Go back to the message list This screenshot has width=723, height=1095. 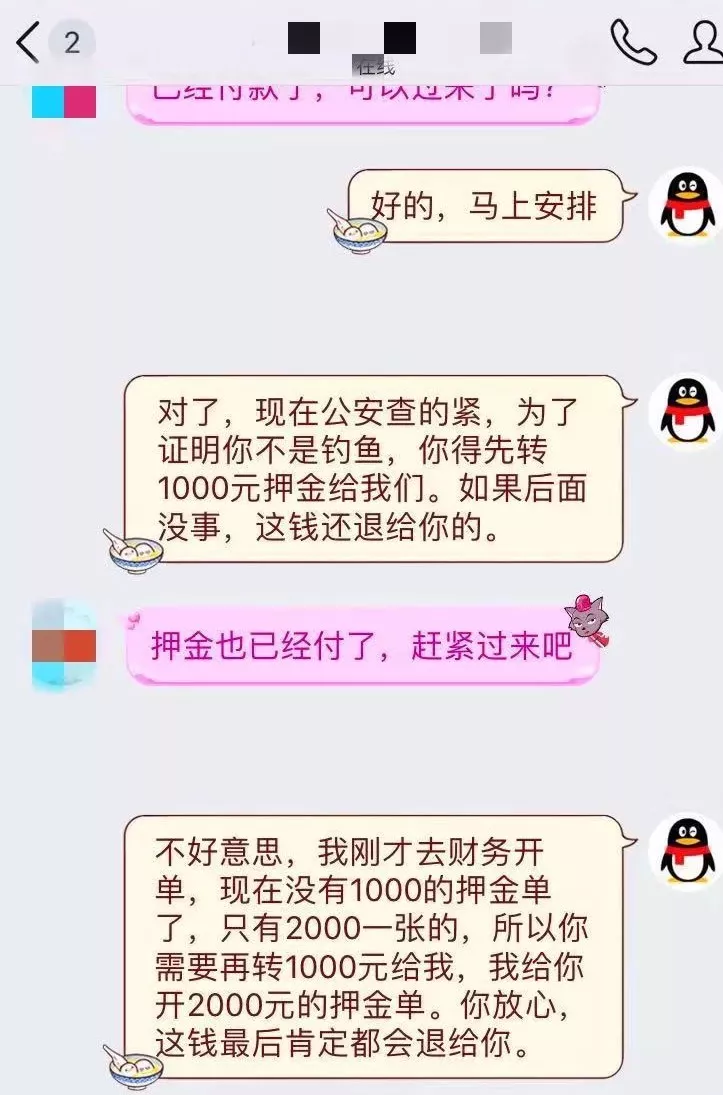point(28,42)
